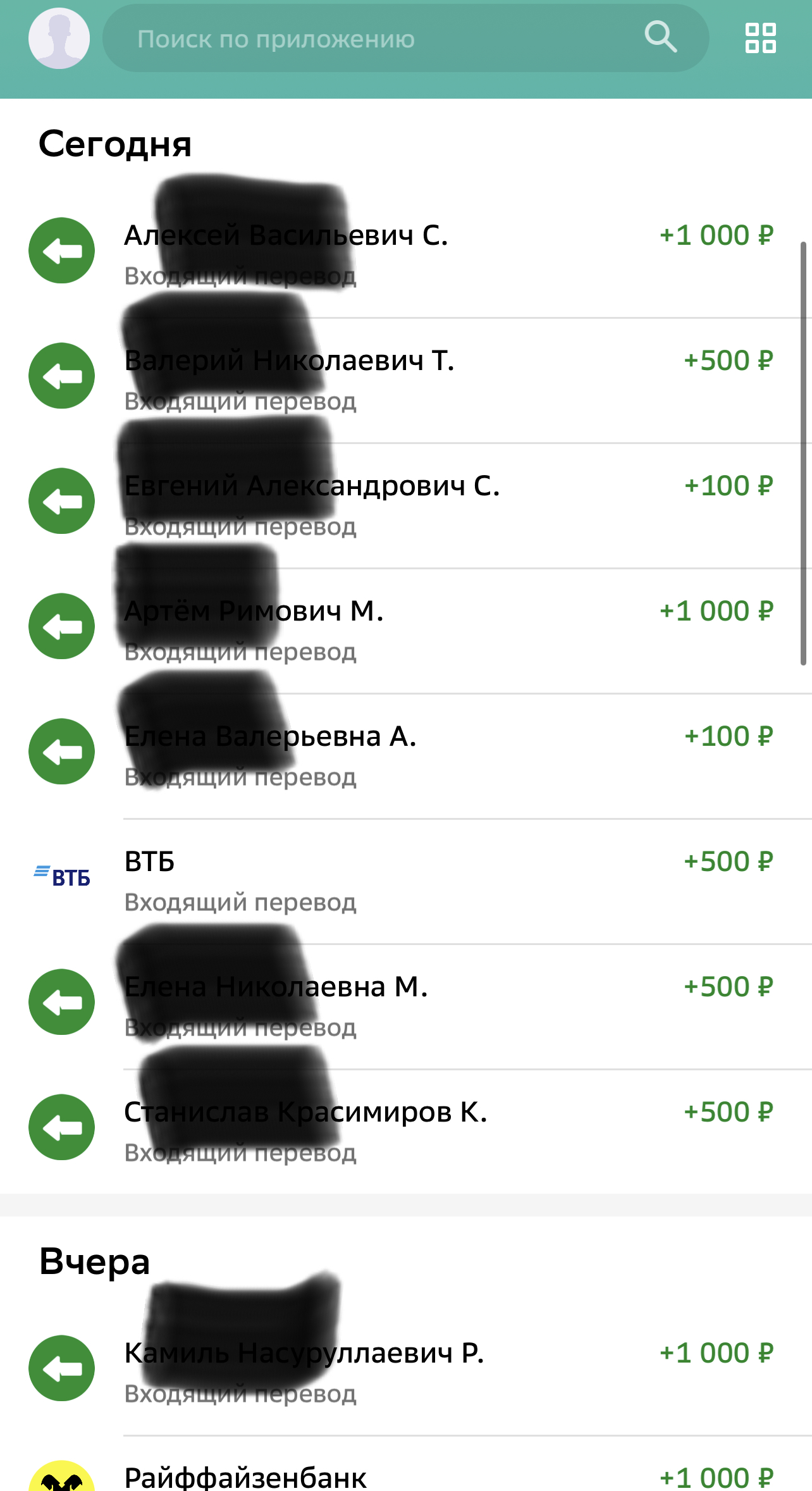This screenshot has height=1491, width=812.
Task: Open the Елена Николаевна М. transfer details
Action: [x=379, y=1001]
